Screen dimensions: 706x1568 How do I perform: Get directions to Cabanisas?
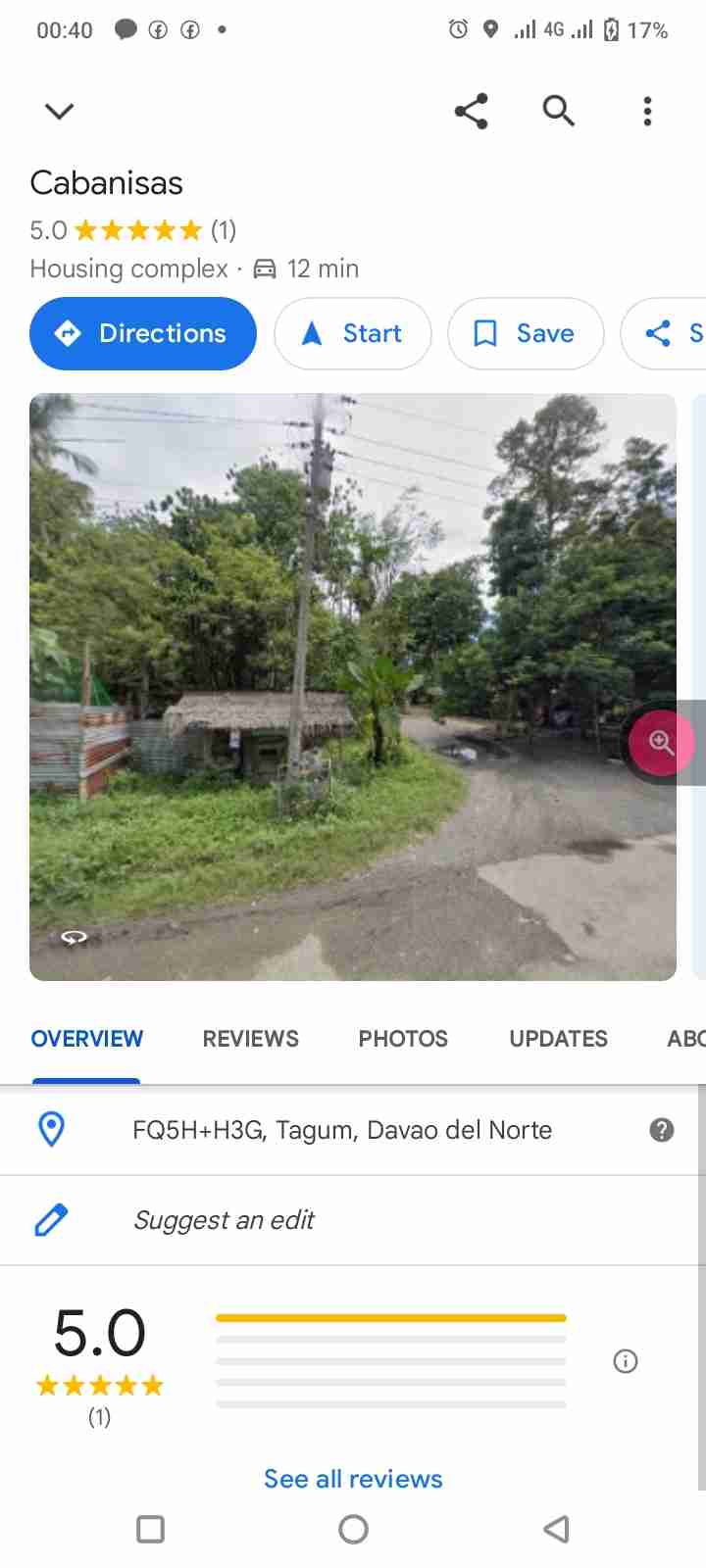143,333
